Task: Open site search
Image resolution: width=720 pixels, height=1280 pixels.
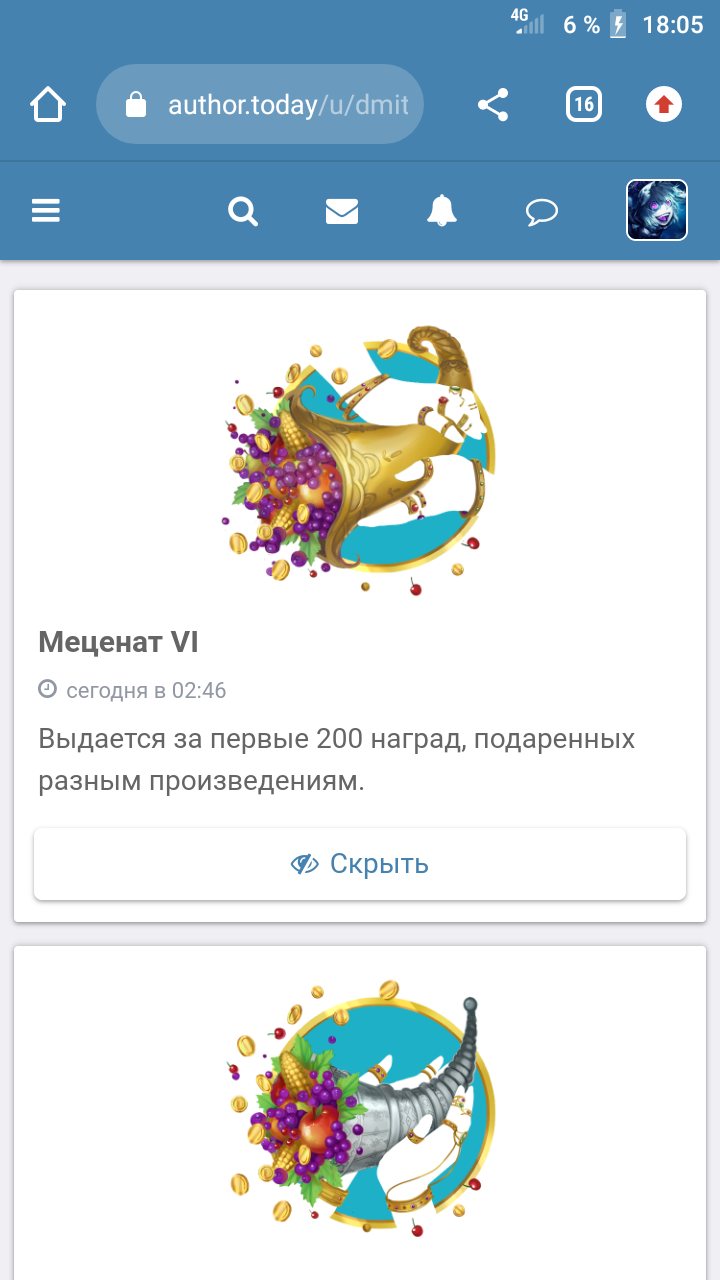Action: [x=243, y=211]
